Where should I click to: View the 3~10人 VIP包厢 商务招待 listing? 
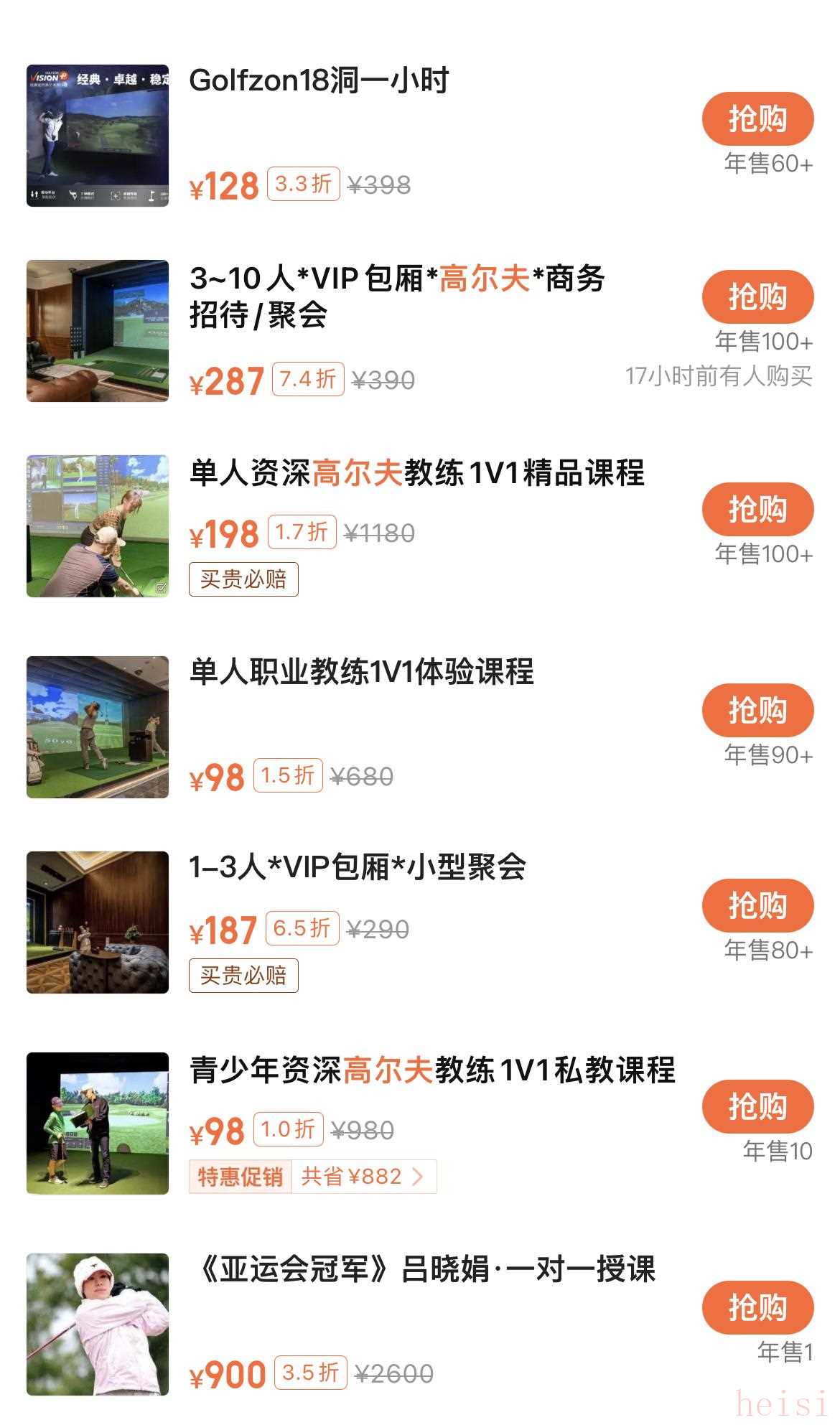[397, 296]
